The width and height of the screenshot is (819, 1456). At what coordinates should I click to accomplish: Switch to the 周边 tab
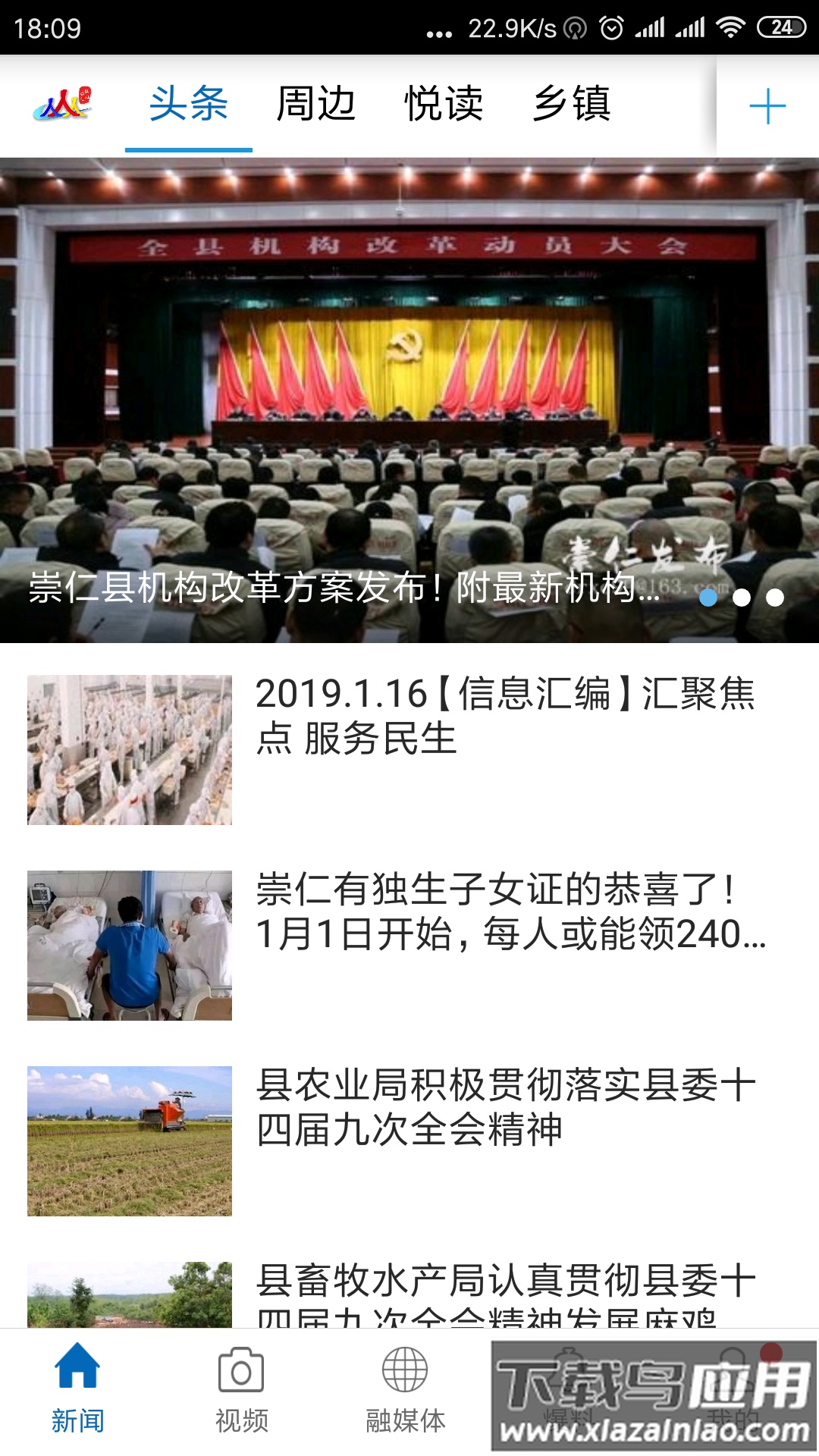[x=316, y=106]
